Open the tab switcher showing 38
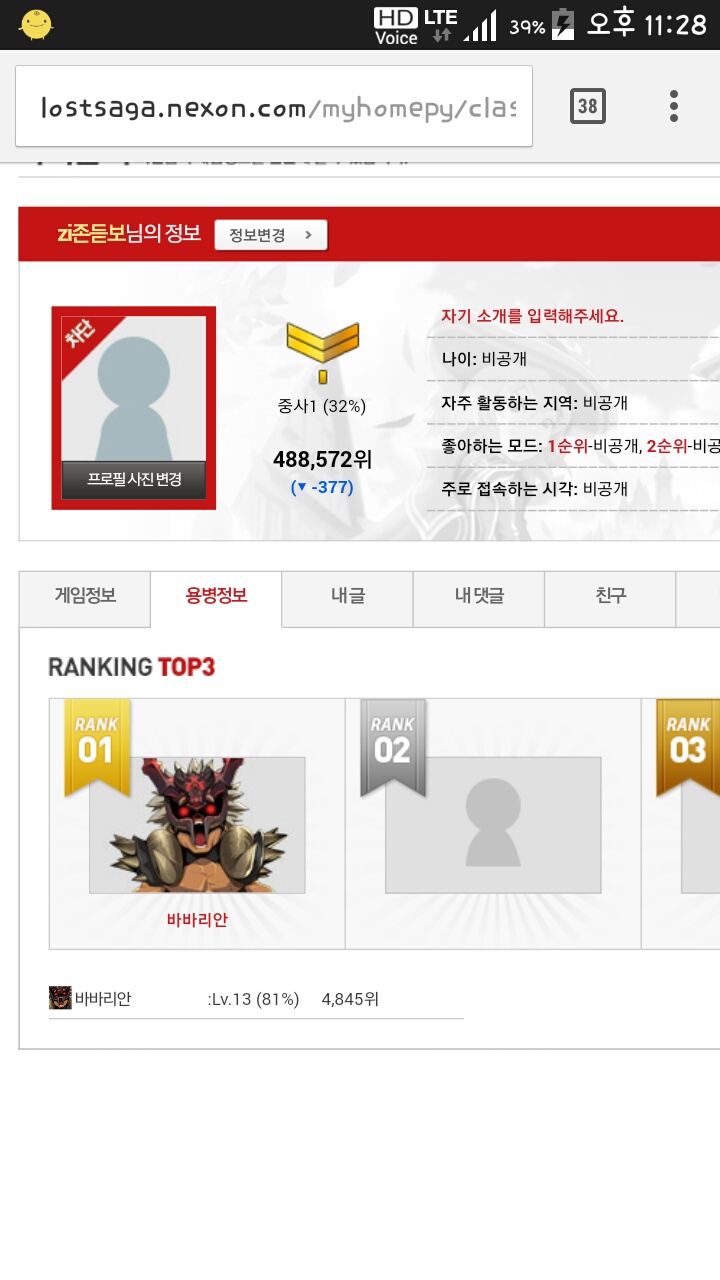 pyautogui.click(x=588, y=106)
